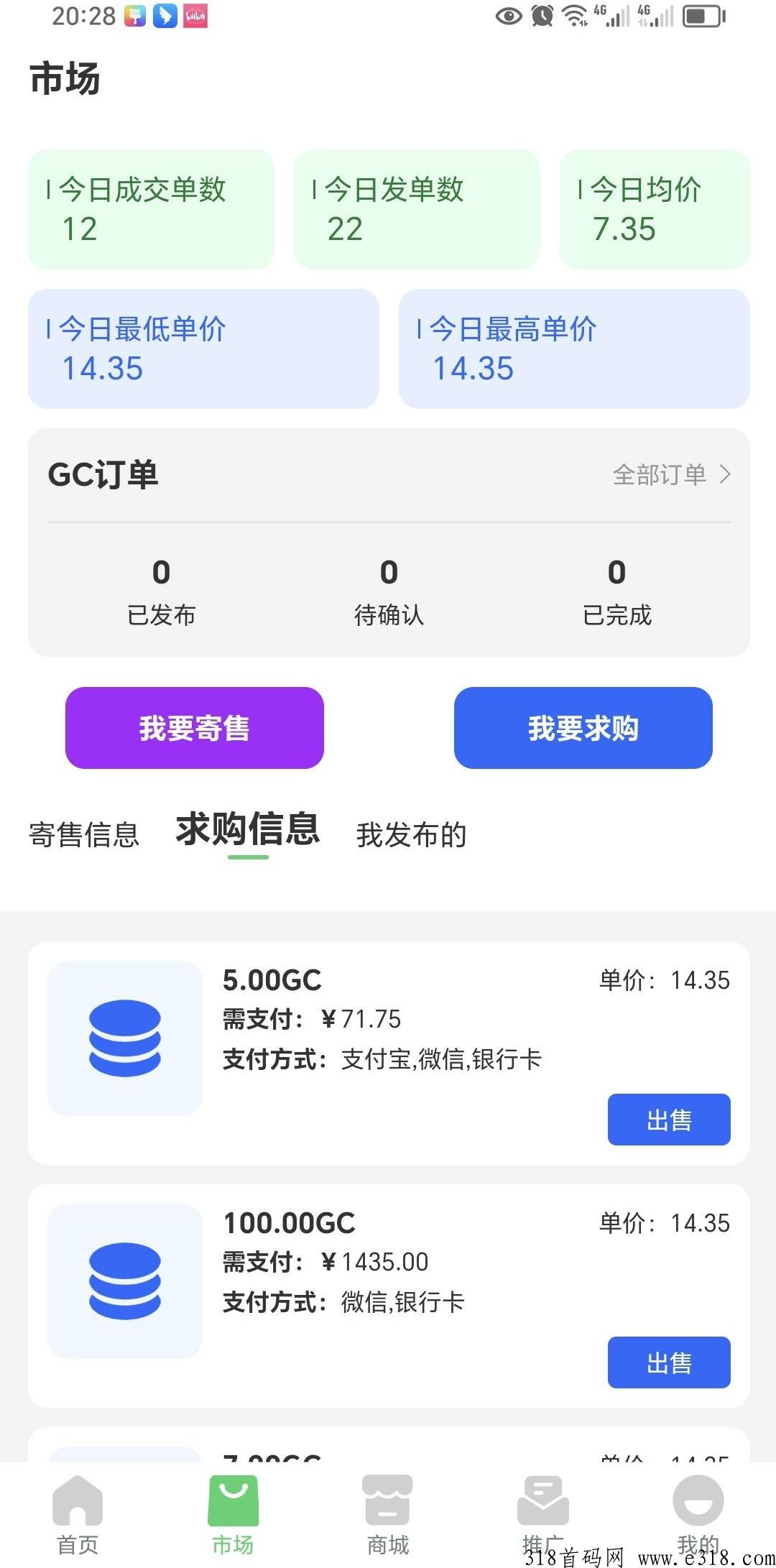
Task: Tap the 我要寄售 button
Action: point(195,728)
